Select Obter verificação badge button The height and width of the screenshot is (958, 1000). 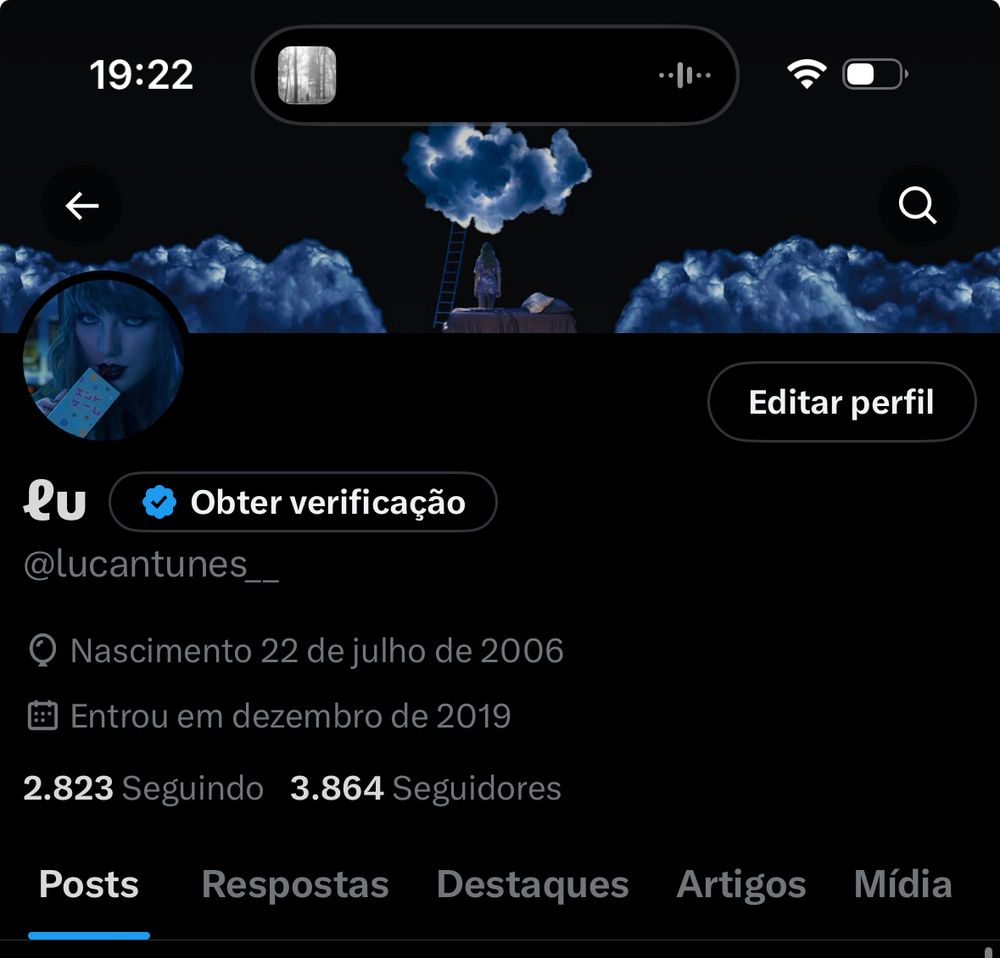[303, 502]
